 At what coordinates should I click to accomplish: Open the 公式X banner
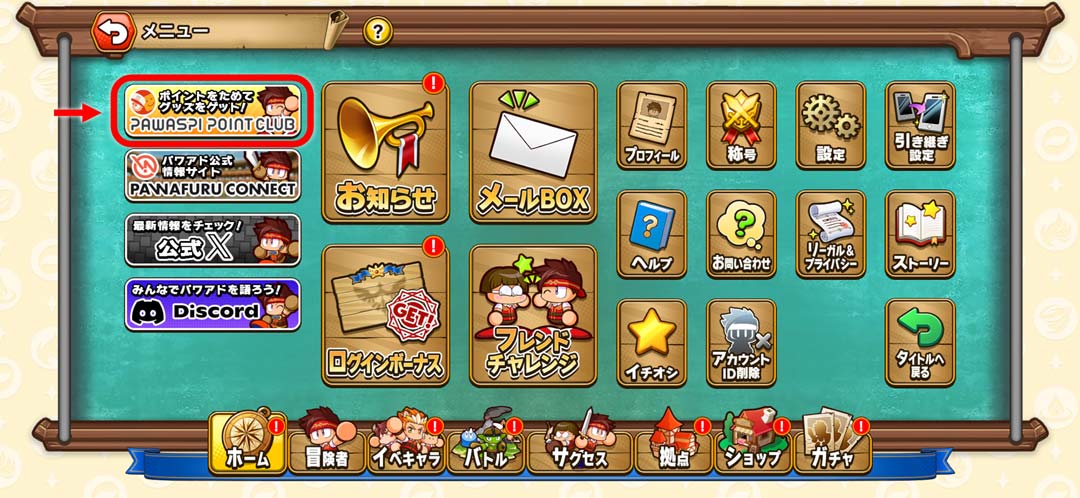click(x=213, y=240)
